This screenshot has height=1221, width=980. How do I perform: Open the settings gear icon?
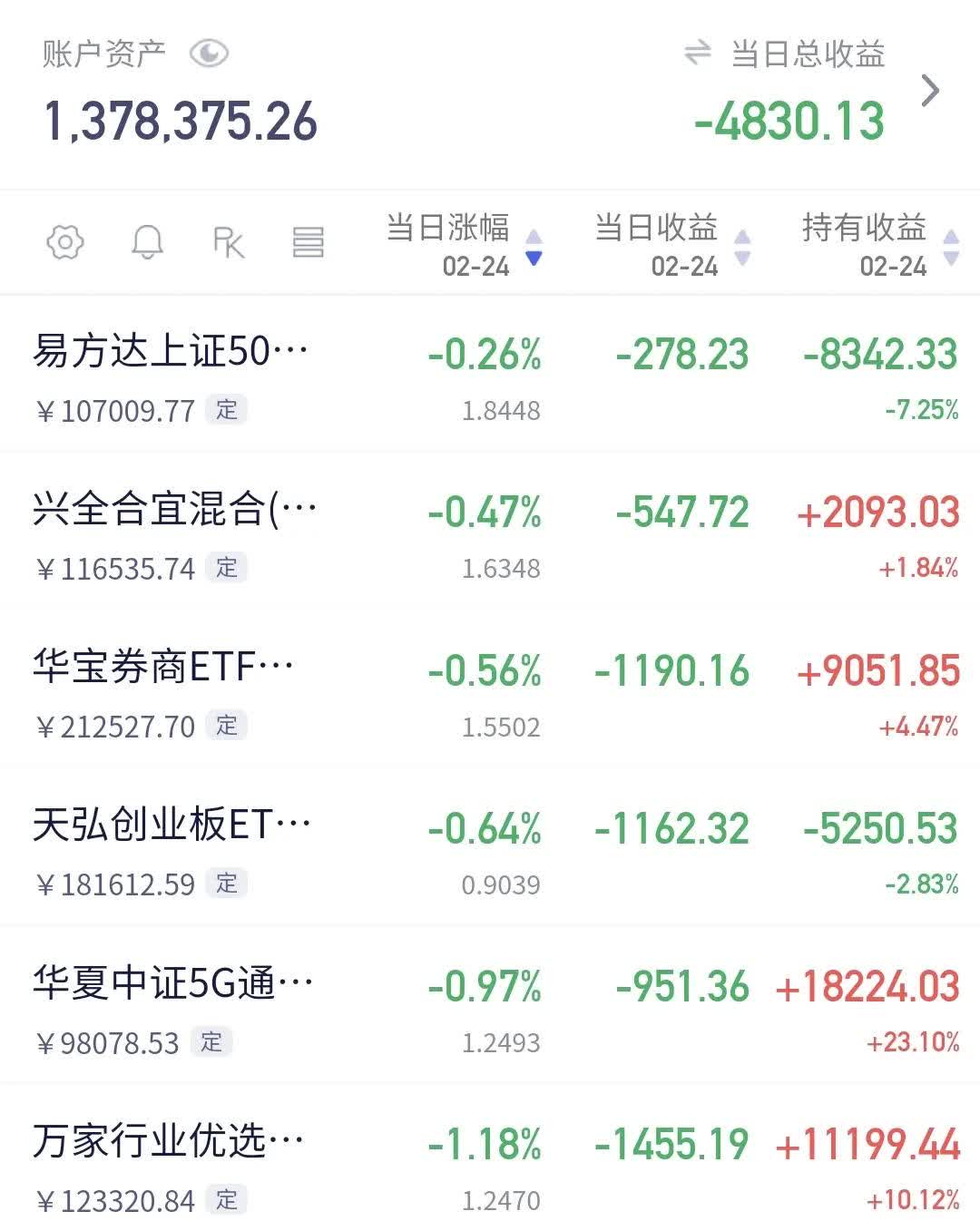64,242
